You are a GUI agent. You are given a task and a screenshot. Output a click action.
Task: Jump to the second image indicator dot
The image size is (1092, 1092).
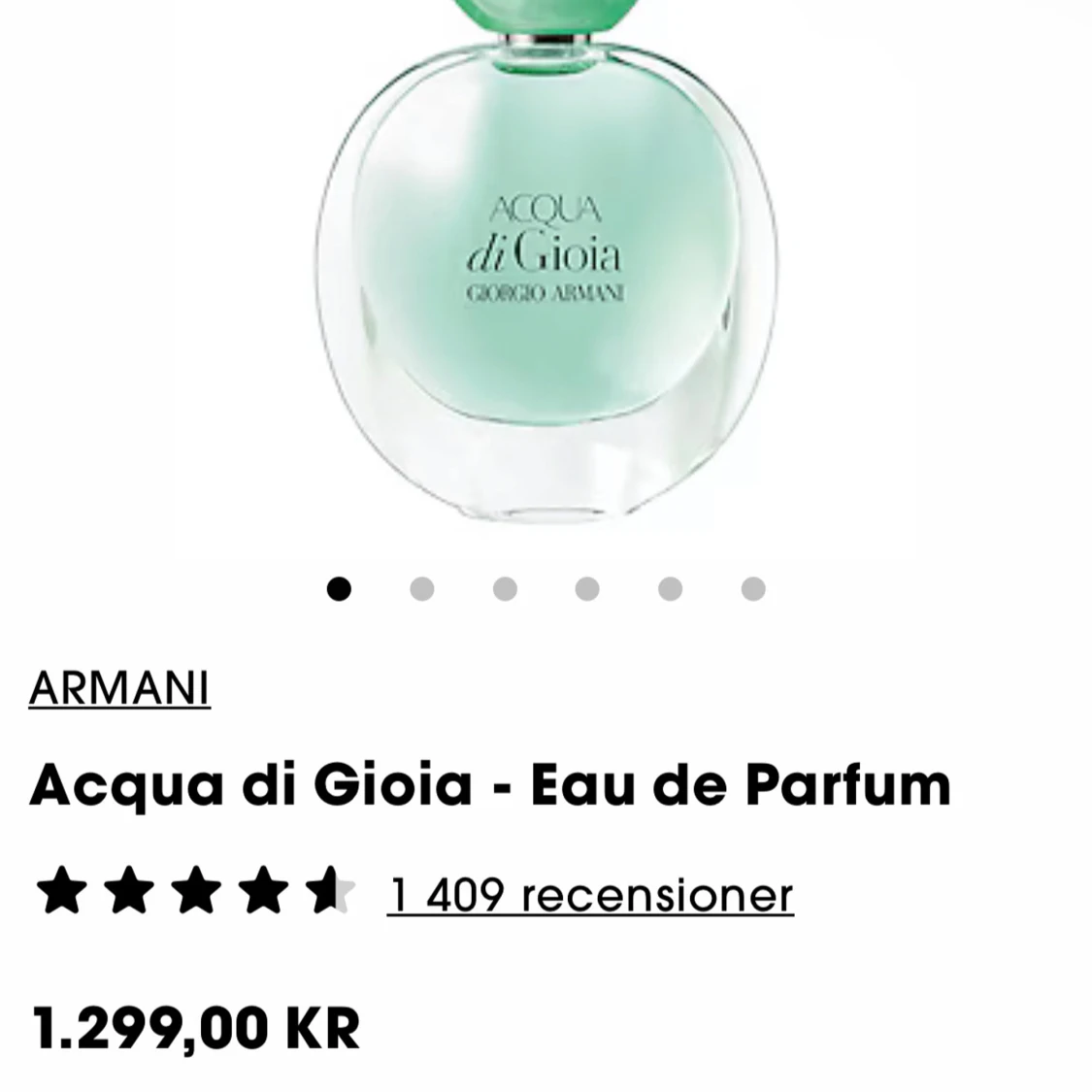pyautogui.click(x=421, y=589)
